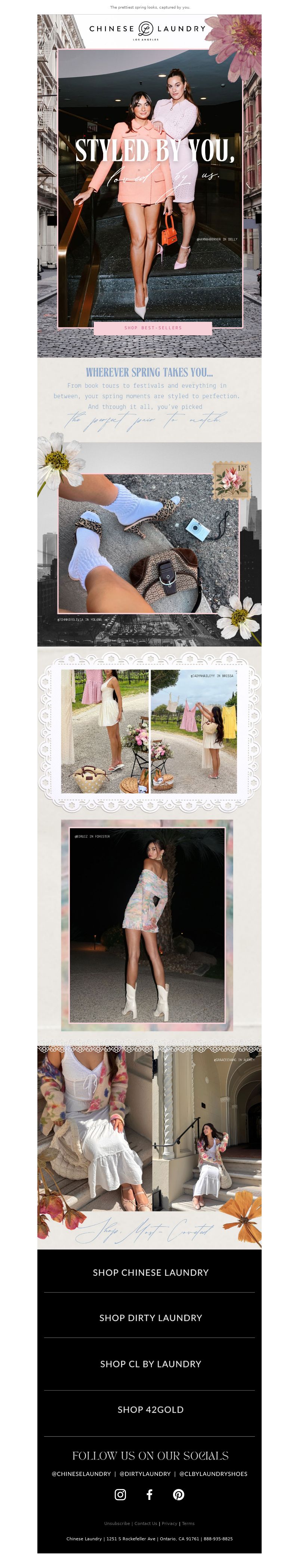
Task: Tap the Shop Best-Sellers button
Action: coord(152,328)
